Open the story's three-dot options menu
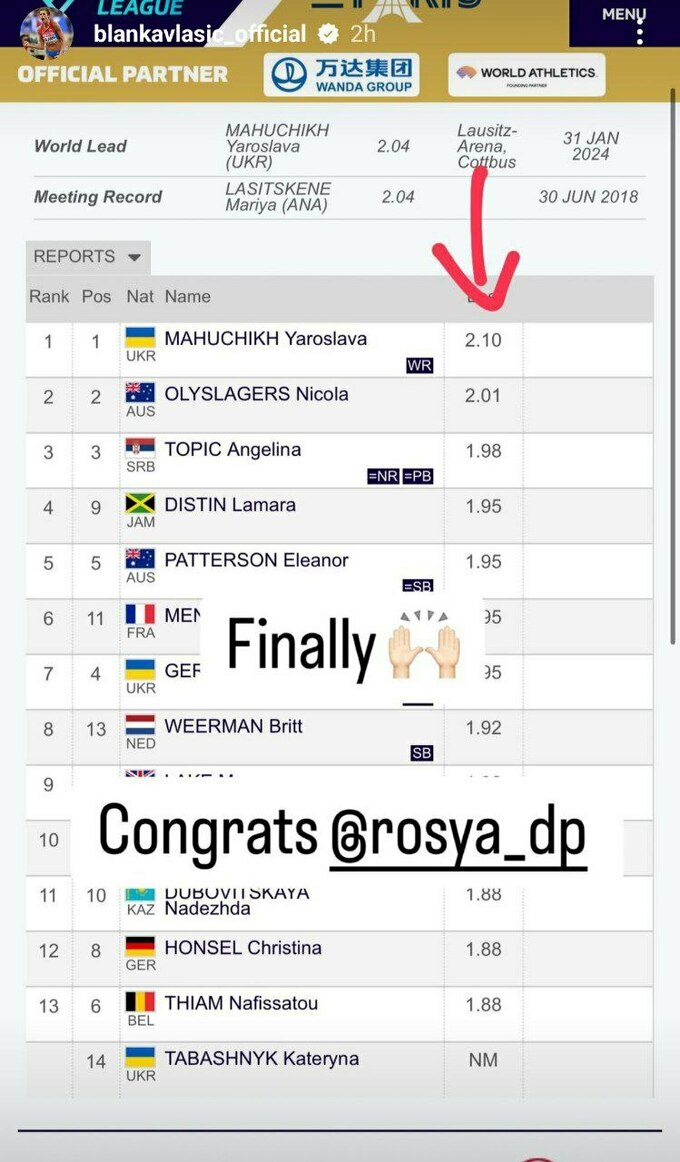The width and height of the screenshot is (680, 1162). (x=640, y=34)
